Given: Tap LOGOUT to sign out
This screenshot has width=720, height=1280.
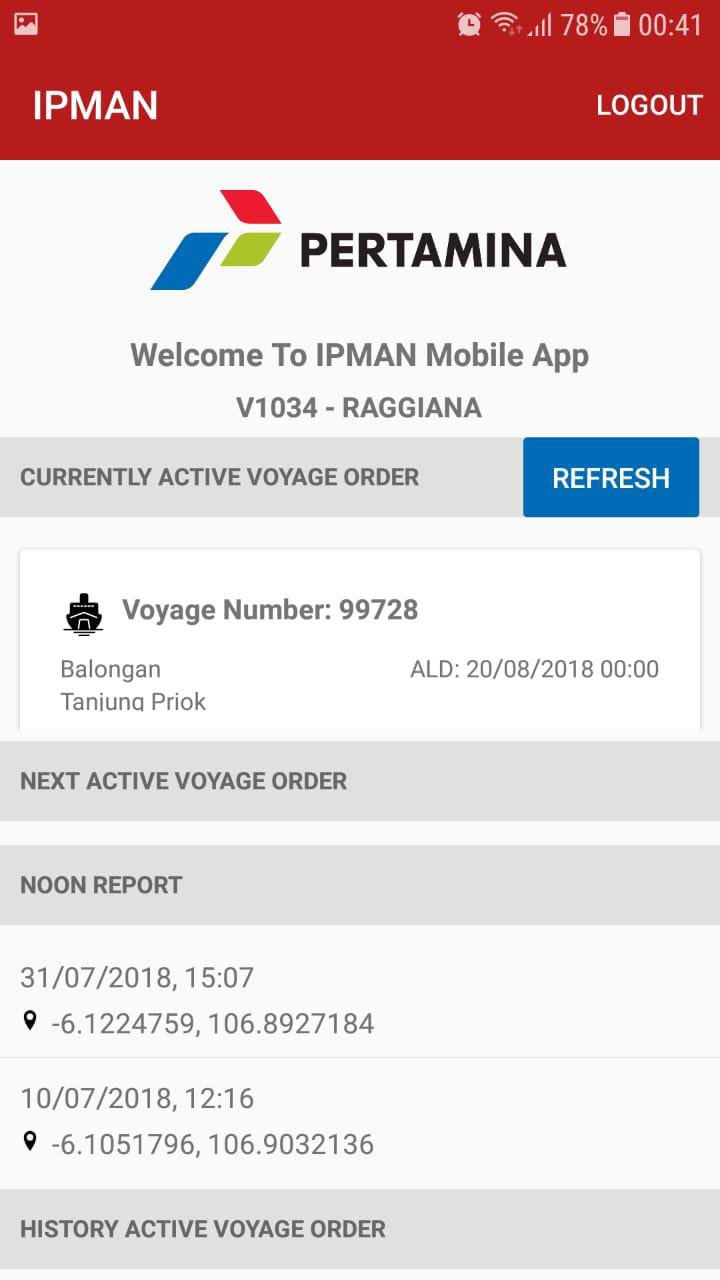Looking at the screenshot, I should (x=649, y=104).
